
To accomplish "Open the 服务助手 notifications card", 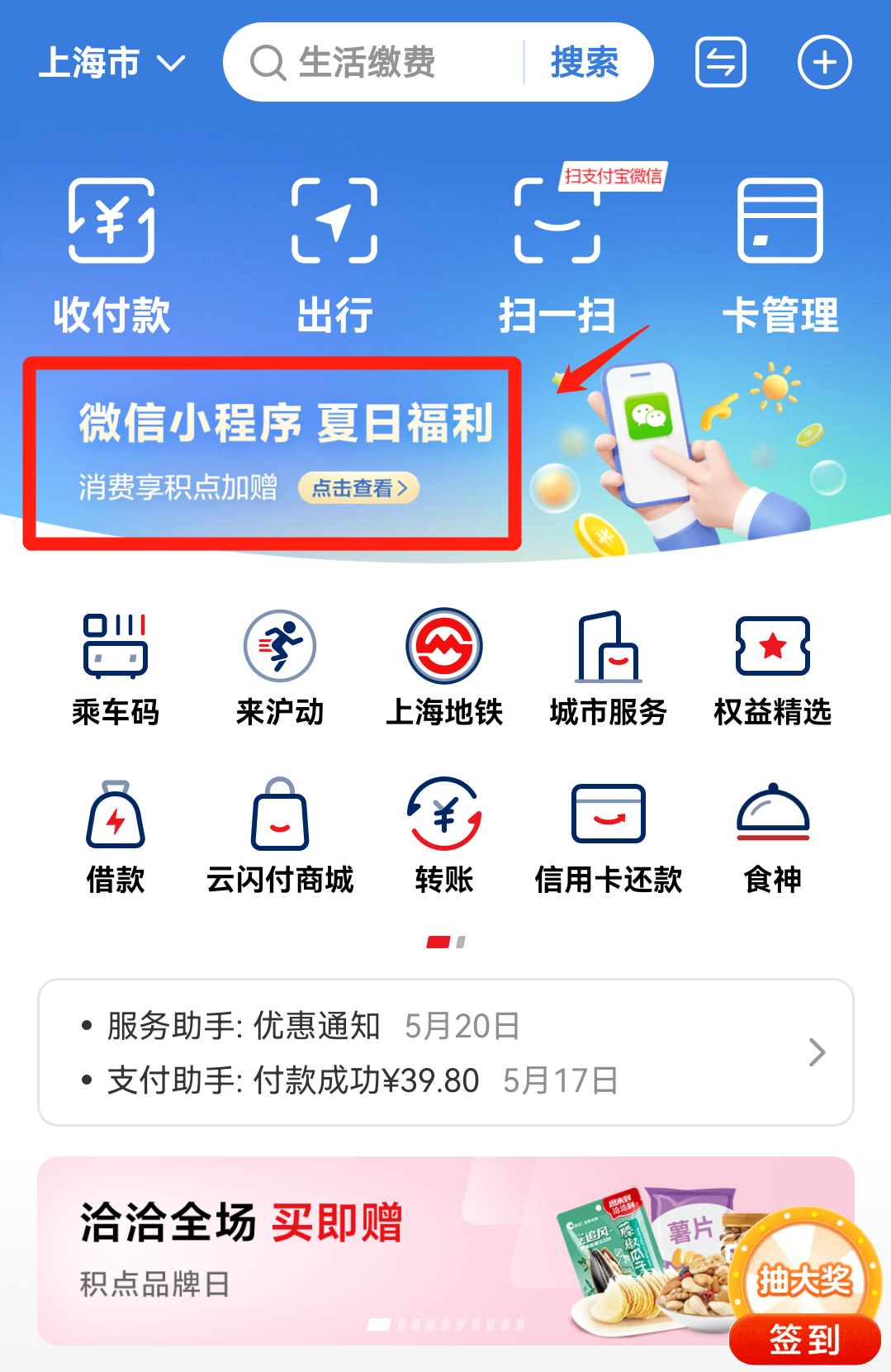I will pos(445,1052).
